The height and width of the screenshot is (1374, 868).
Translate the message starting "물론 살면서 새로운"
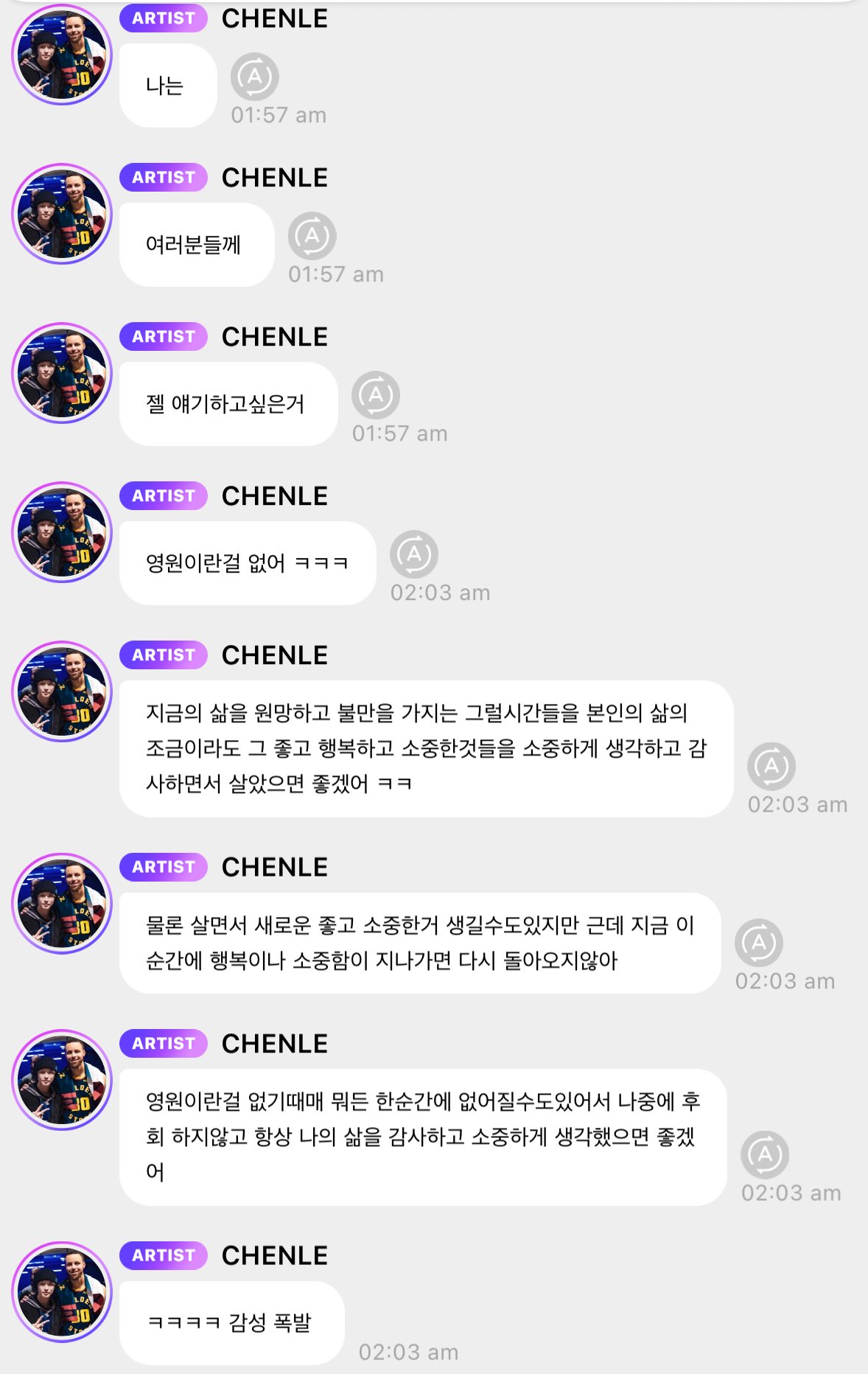click(x=759, y=943)
